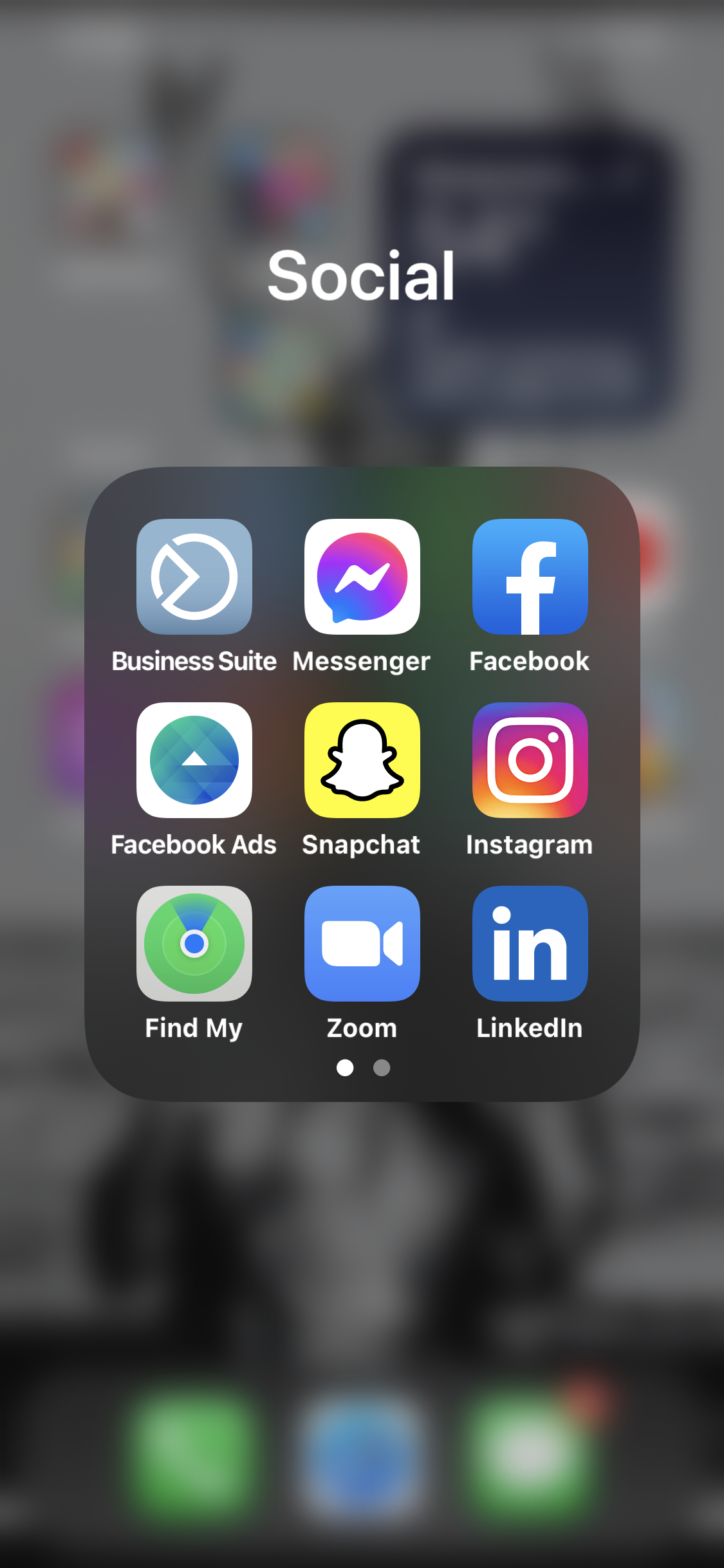The width and height of the screenshot is (724, 1568).
Task: Open Facebook Ads manager
Action: tap(194, 760)
